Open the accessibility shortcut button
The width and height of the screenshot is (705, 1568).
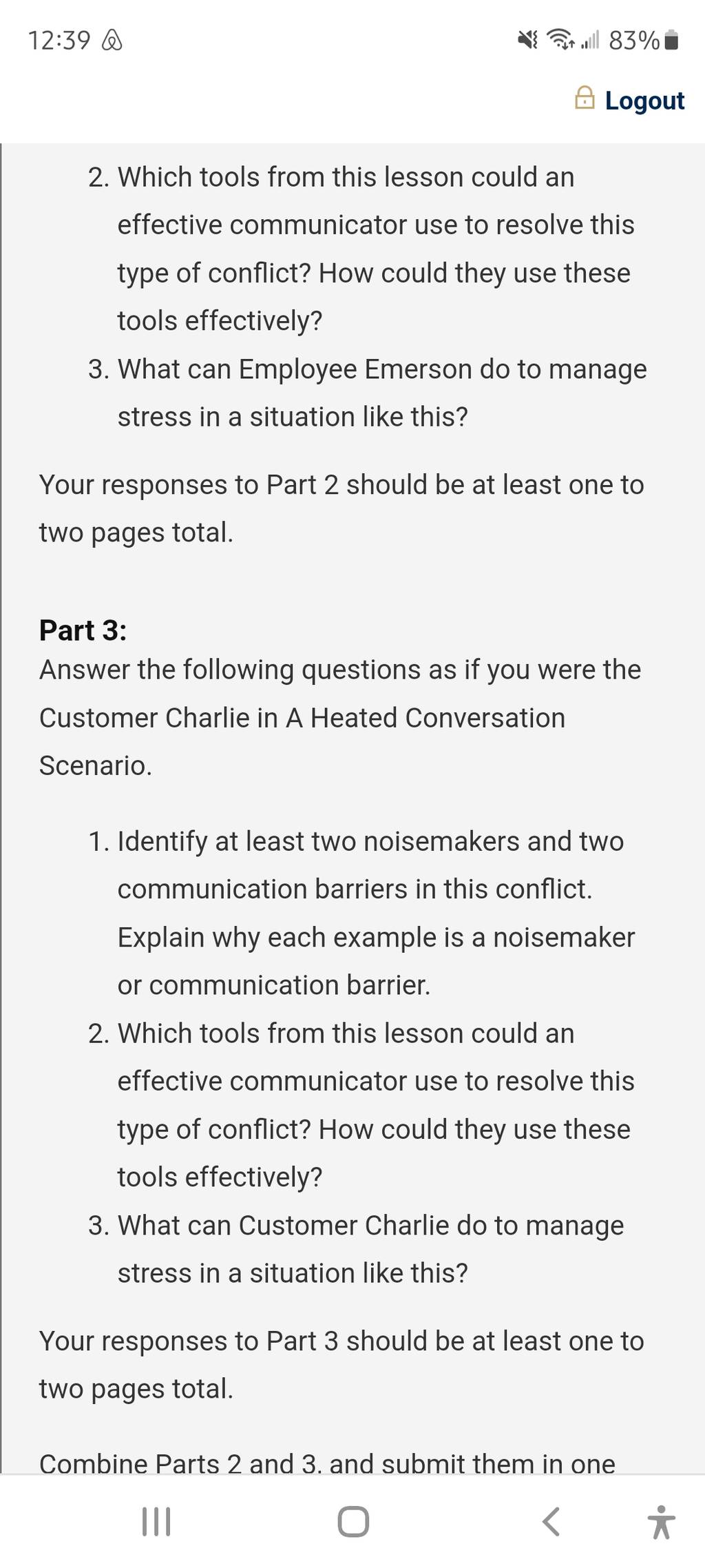coord(662,1521)
